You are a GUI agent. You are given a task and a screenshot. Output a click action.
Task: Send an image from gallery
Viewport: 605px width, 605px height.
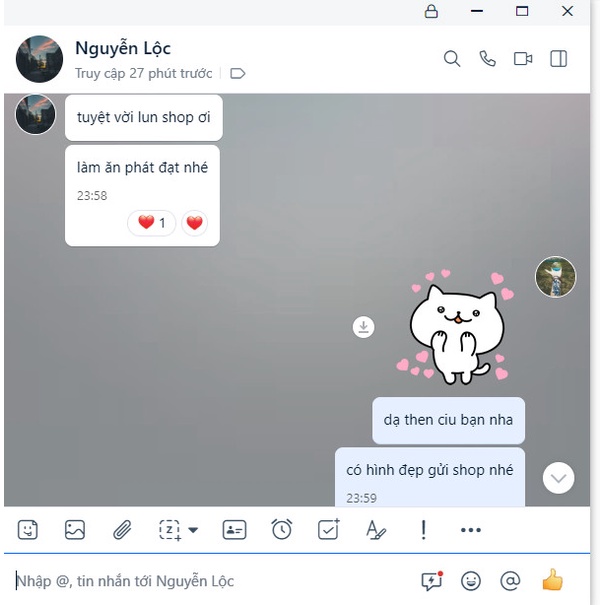tap(75, 530)
